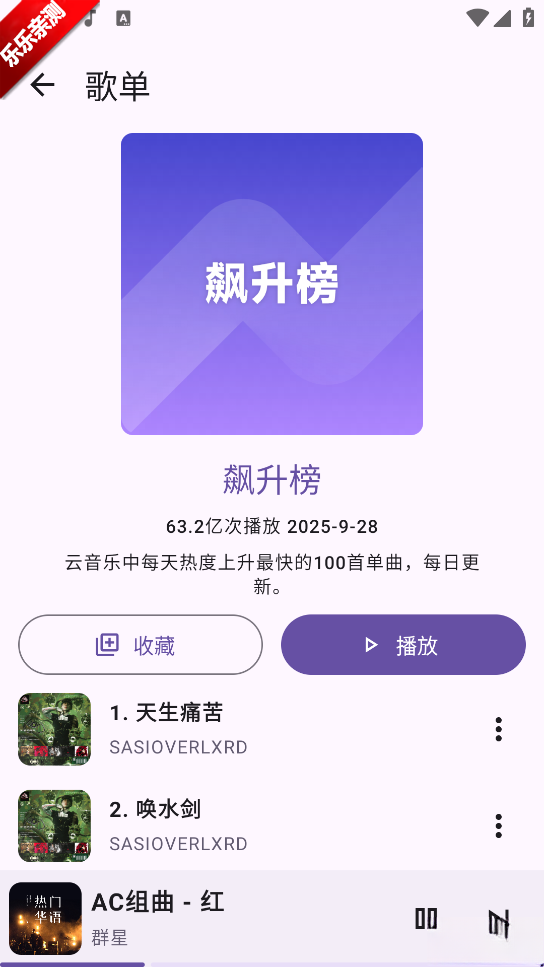Tap the 飙升榜 playlist cover image
This screenshot has width=544, height=967.
tap(272, 284)
